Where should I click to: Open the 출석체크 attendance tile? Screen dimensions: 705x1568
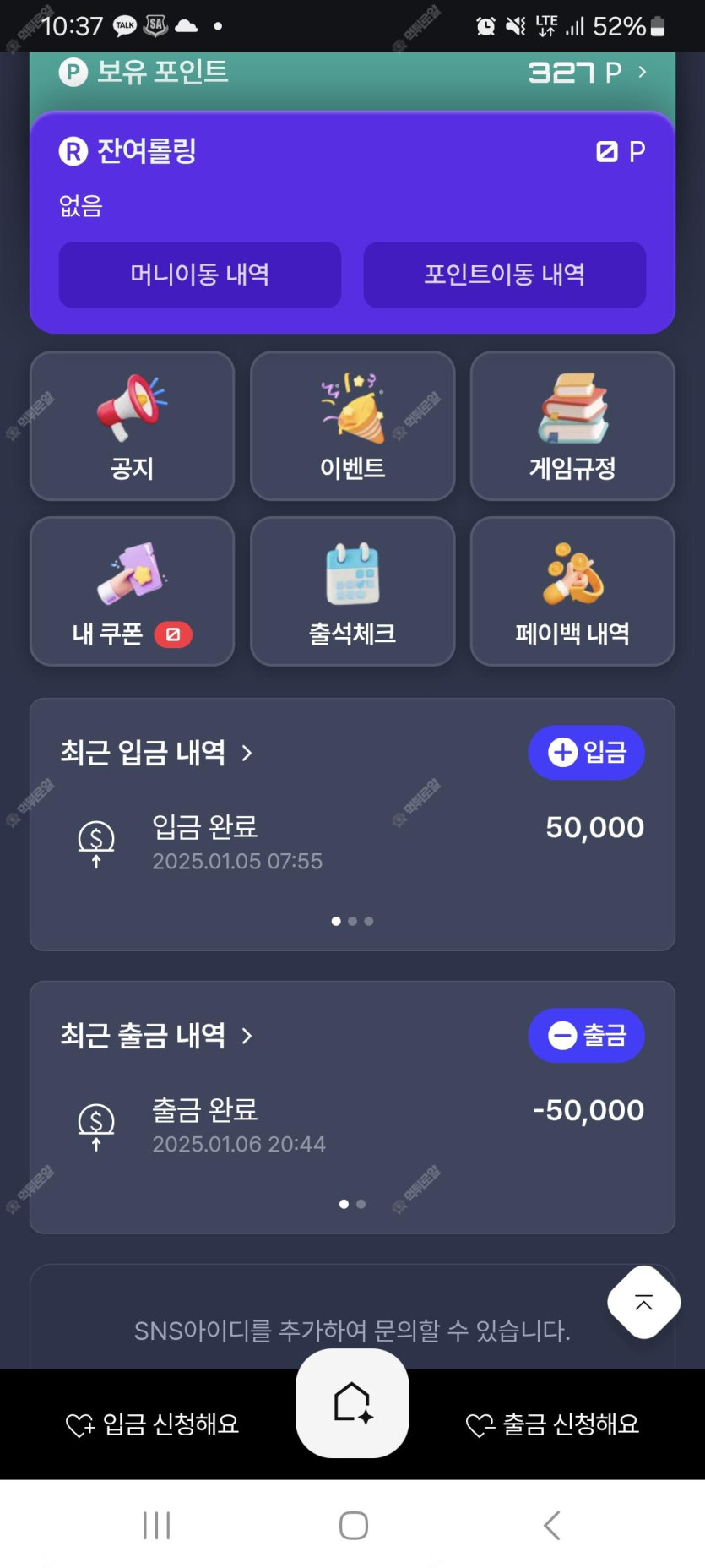point(352,591)
